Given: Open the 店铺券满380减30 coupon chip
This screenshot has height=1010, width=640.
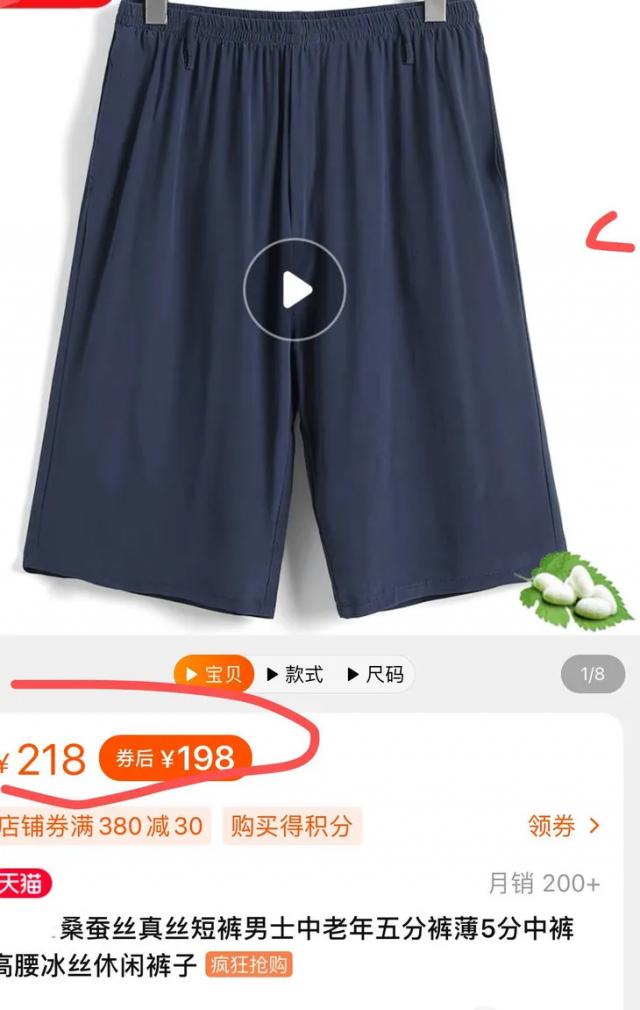Looking at the screenshot, I should [x=102, y=826].
